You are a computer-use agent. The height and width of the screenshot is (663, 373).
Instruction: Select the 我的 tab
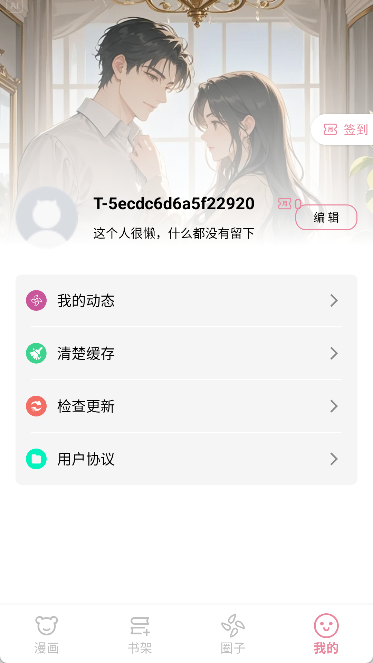tap(326, 634)
